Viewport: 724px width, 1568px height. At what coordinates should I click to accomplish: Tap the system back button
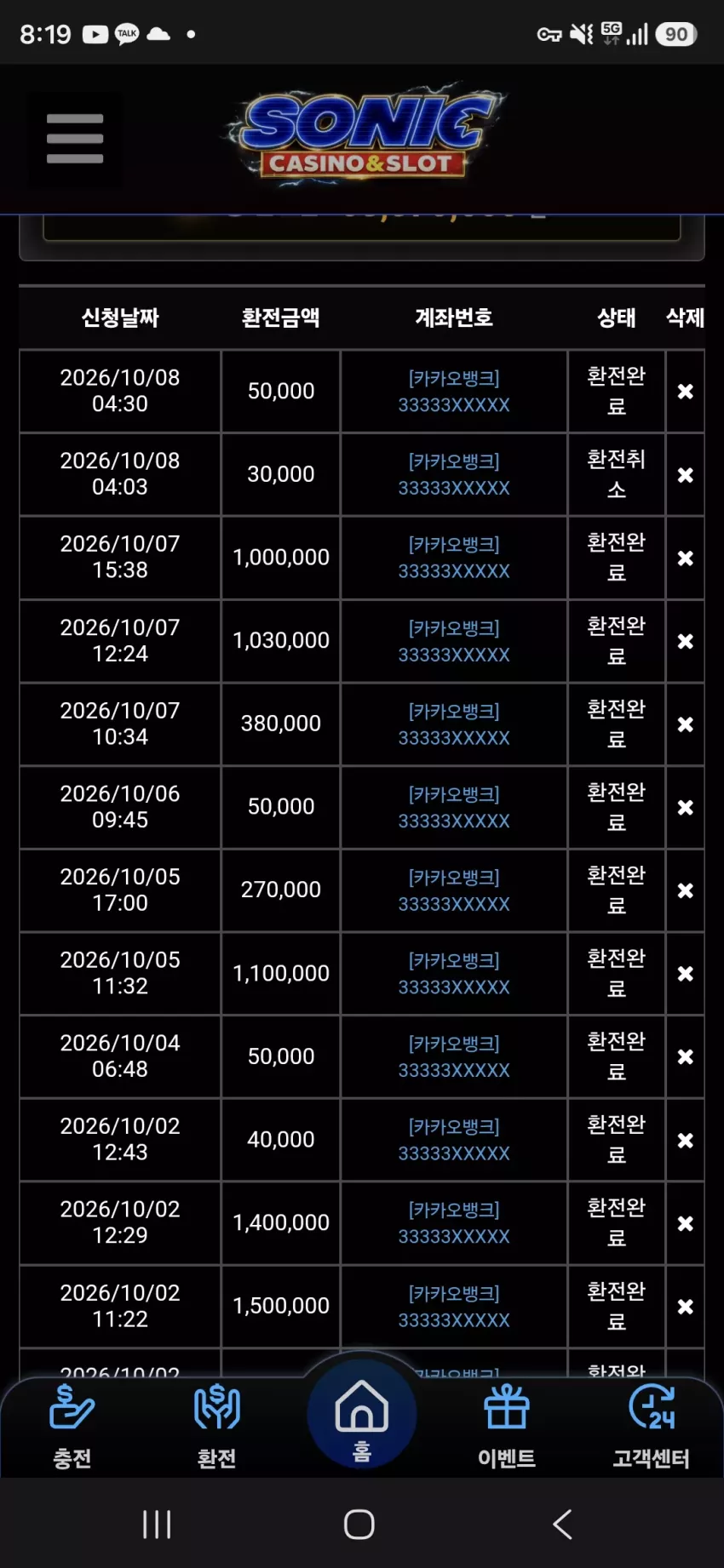click(562, 1524)
